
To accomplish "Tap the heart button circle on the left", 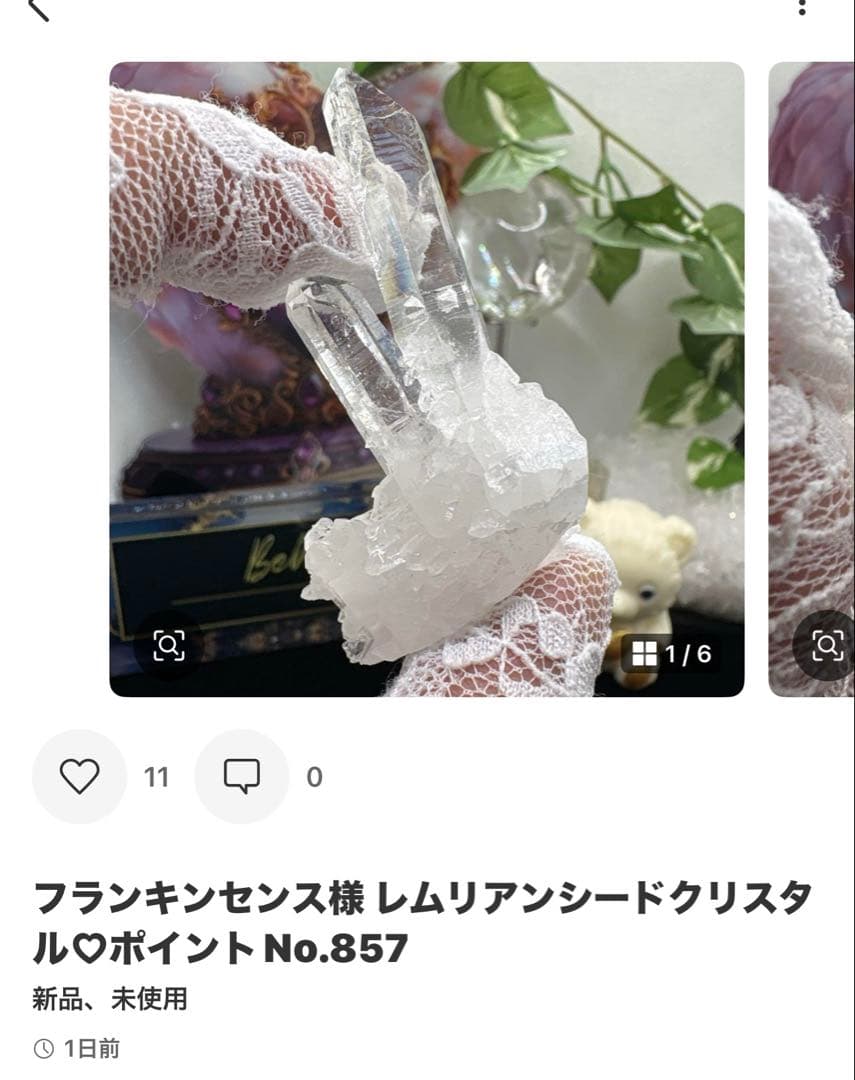I will 79,775.
